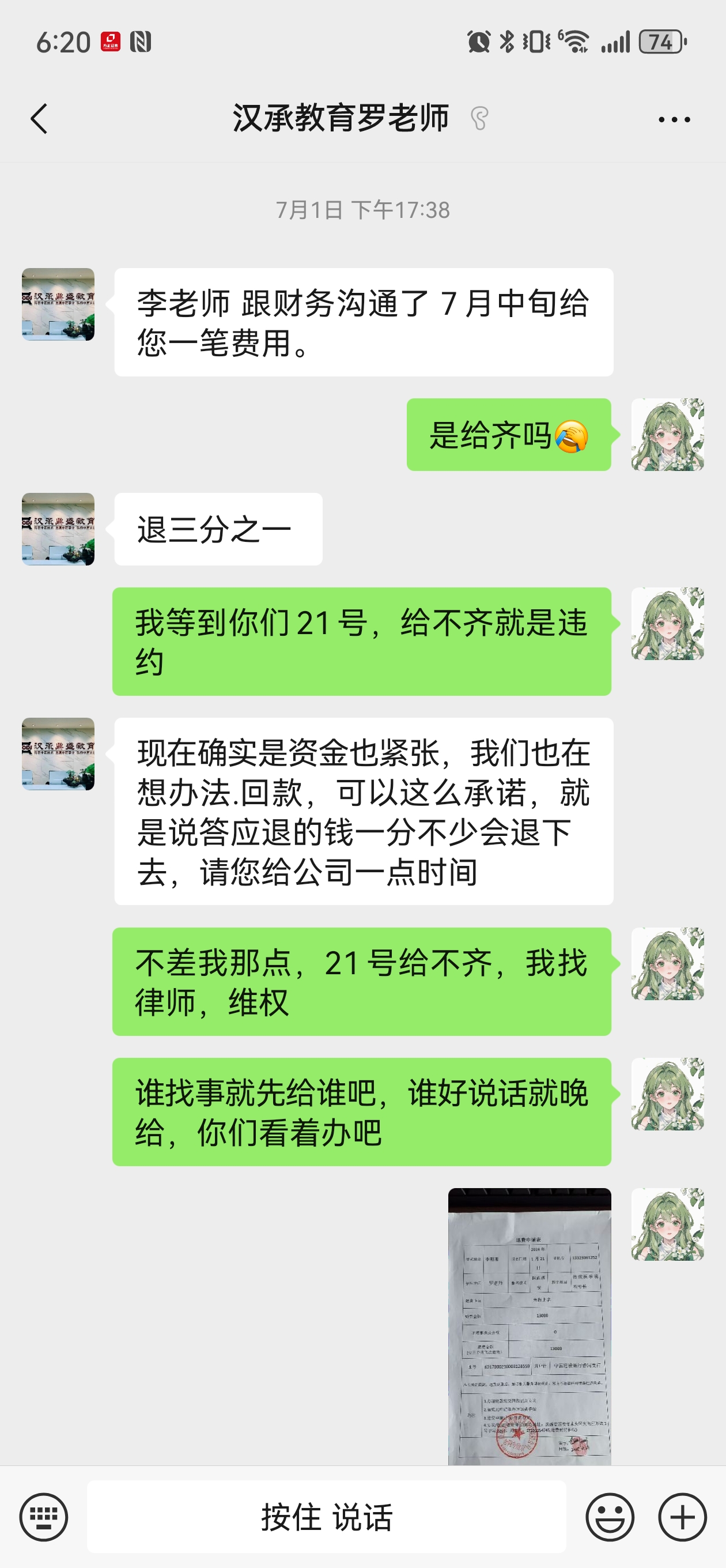Open the sent refund form photo
The width and height of the screenshot is (726, 1568).
point(530,1326)
